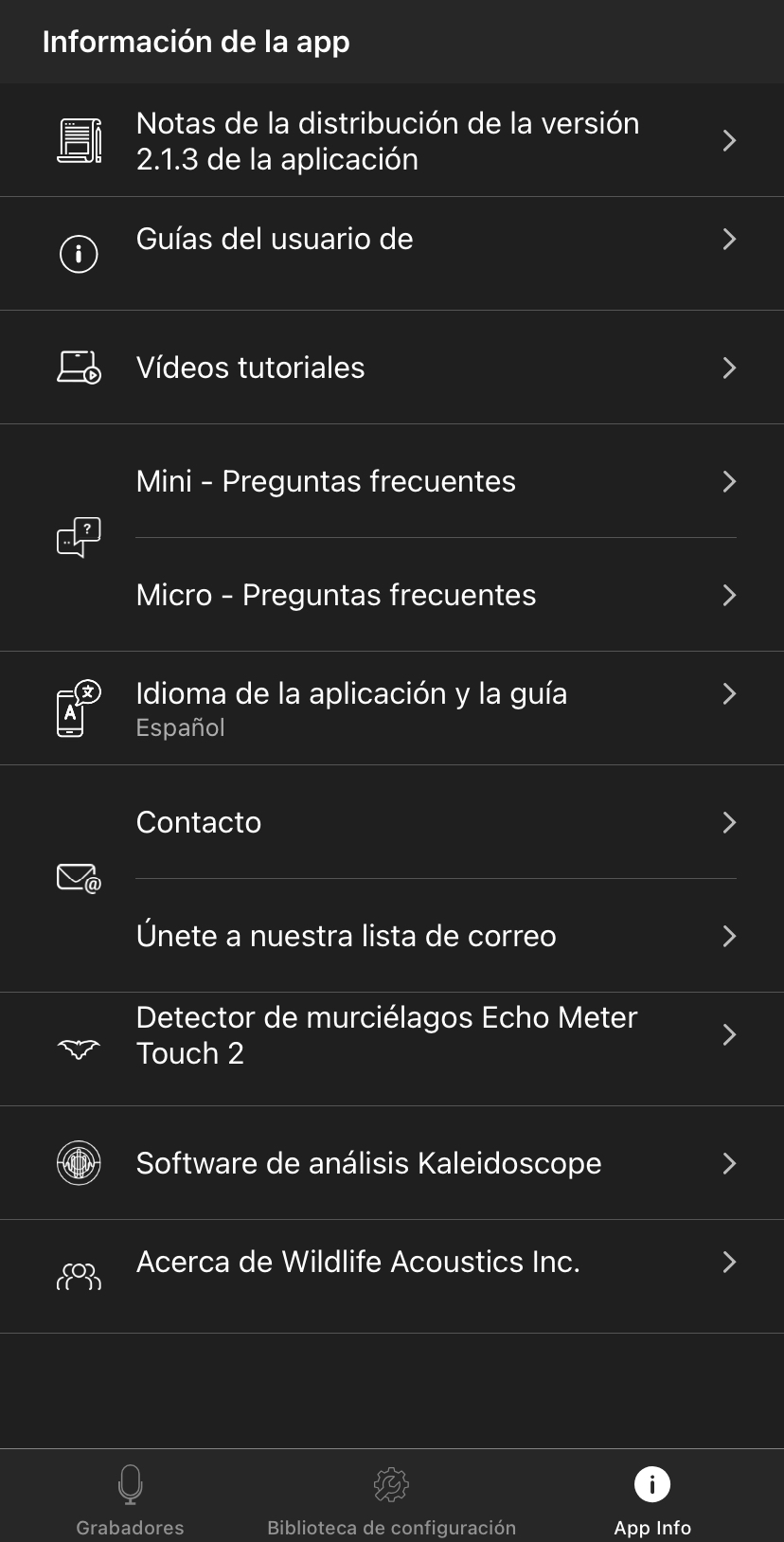
Task: Click the FAQ speech bubble icon
Action: [79, 537]
